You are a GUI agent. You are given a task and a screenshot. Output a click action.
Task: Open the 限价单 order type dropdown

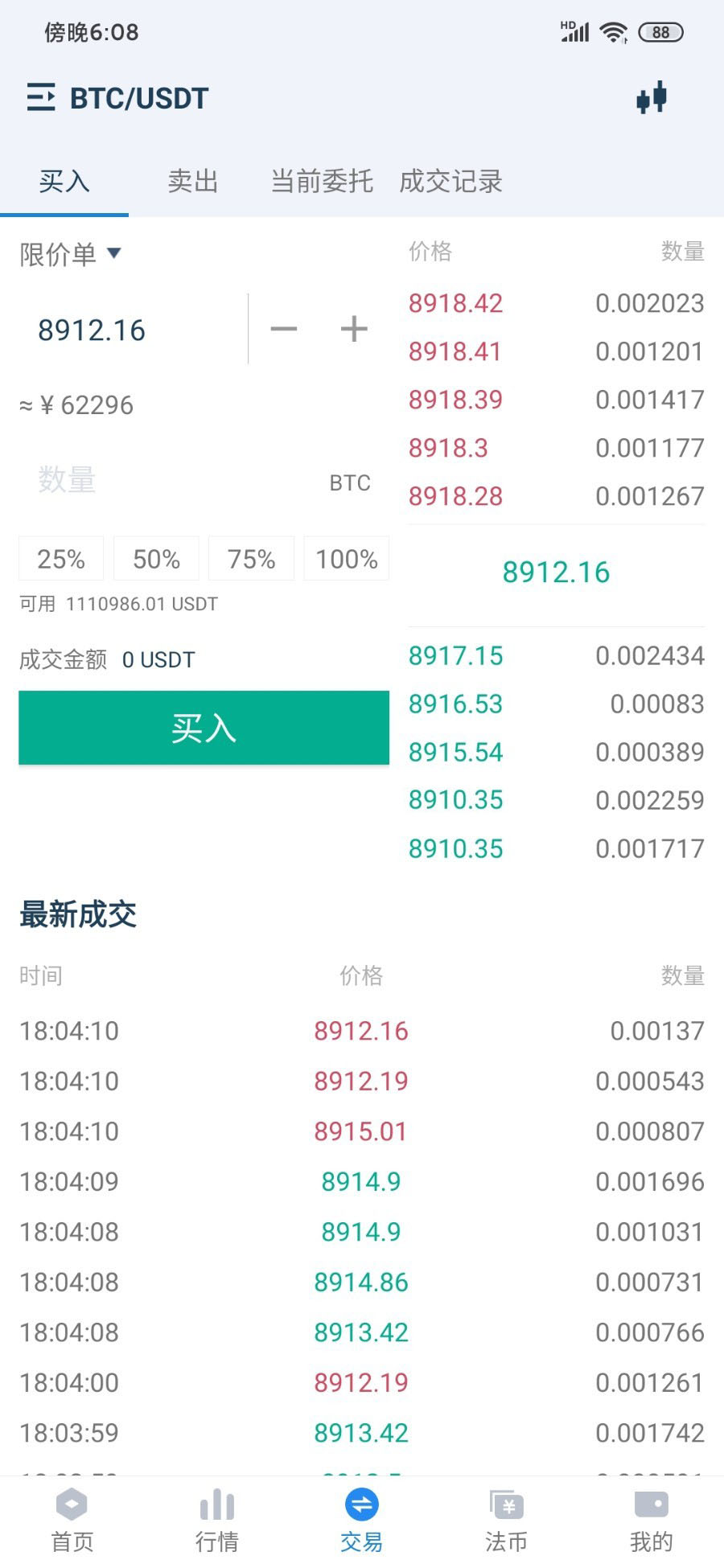pyautogui.click(x=70, y=254)
